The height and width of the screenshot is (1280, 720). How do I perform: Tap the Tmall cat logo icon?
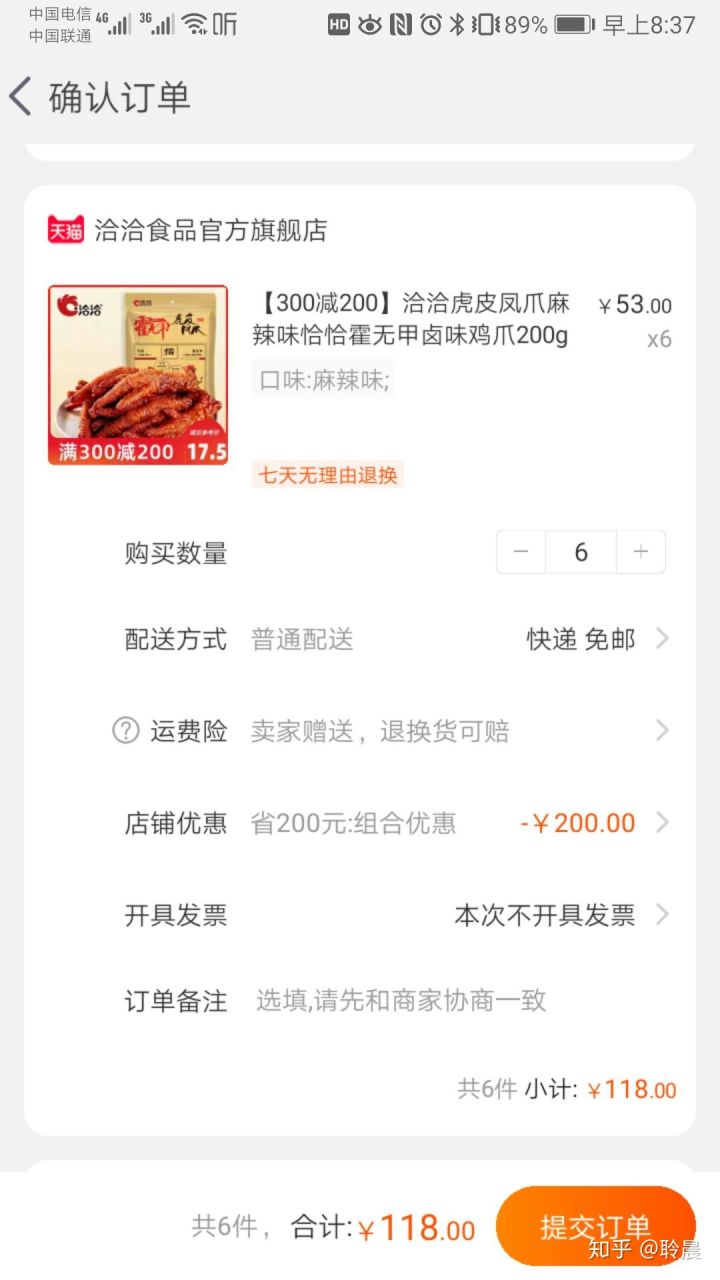click(x=64, y=231)
